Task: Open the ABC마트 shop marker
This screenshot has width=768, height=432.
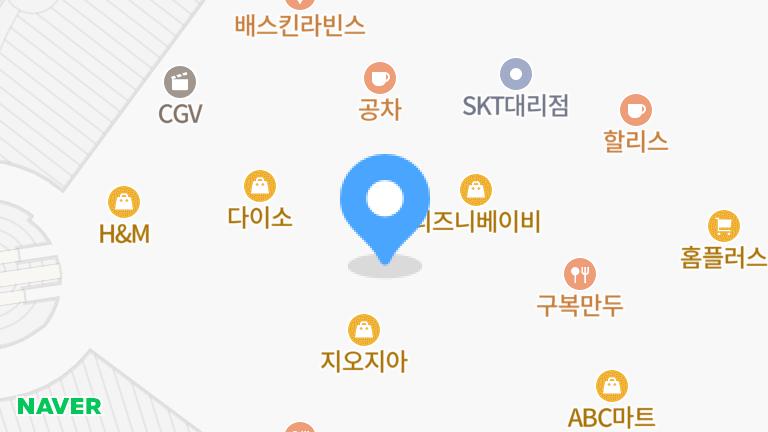Action: point(612,387)
